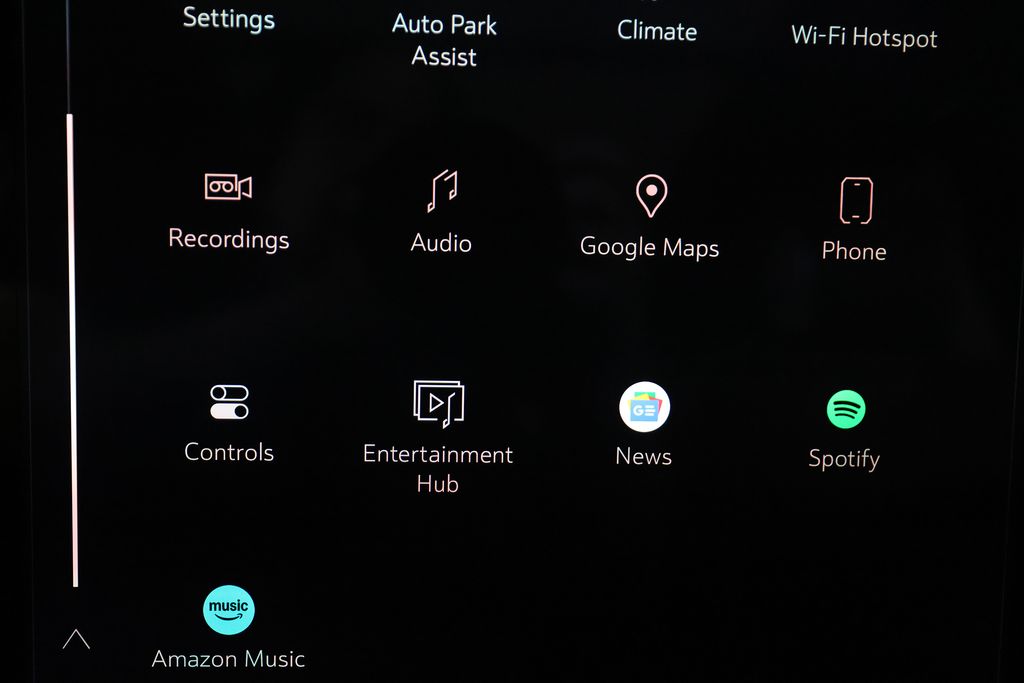The height and width of the screenshot is (683, 1024).
Task: Tap the up arrow chevron
Action: coord(76,638)
